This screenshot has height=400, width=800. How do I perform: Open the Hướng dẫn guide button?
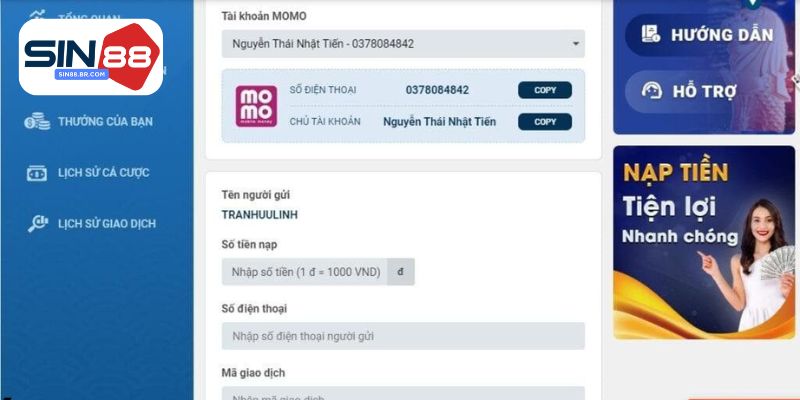coord(706,34)
